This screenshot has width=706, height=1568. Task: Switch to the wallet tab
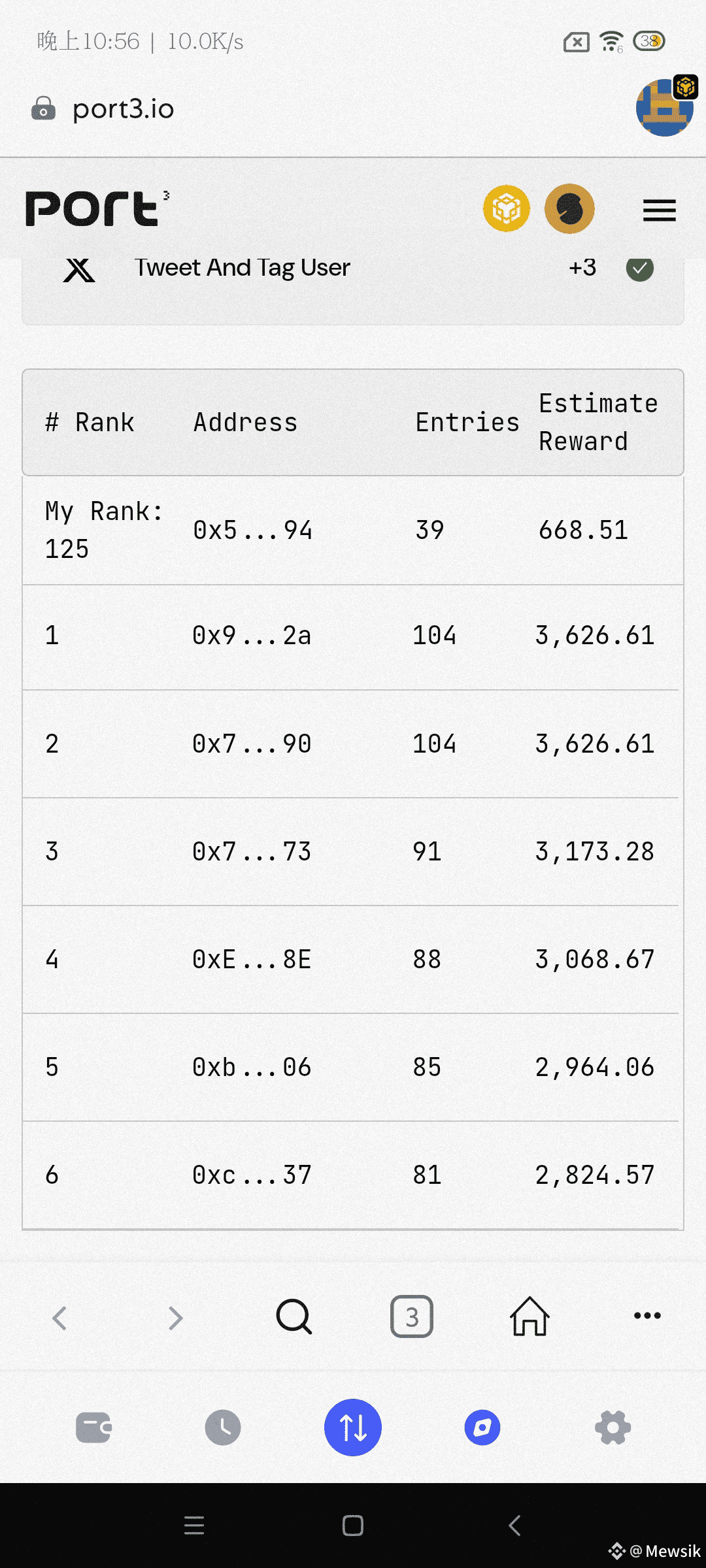93,1428
